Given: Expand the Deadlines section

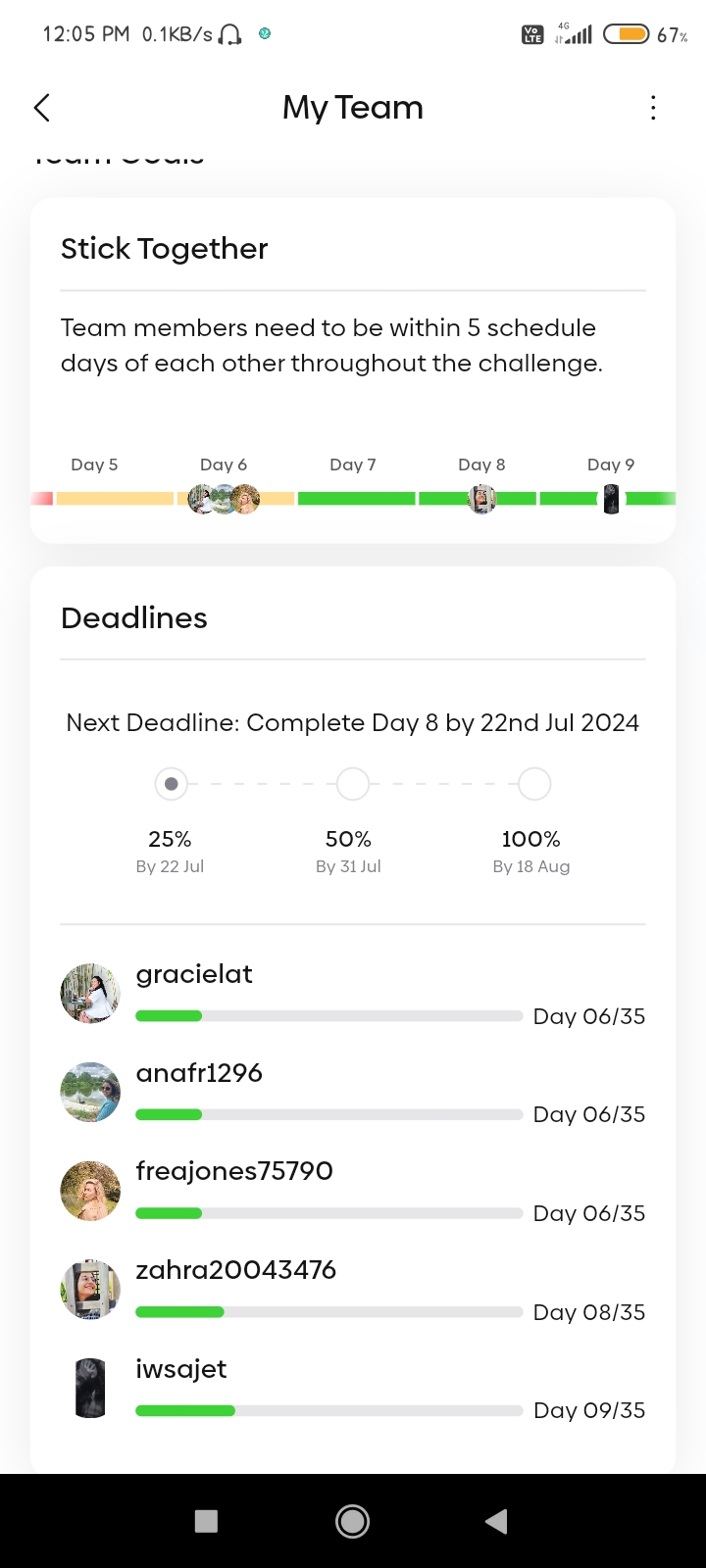Looking at the screenshot, I should pyautogui.click(x=133, y=618).
